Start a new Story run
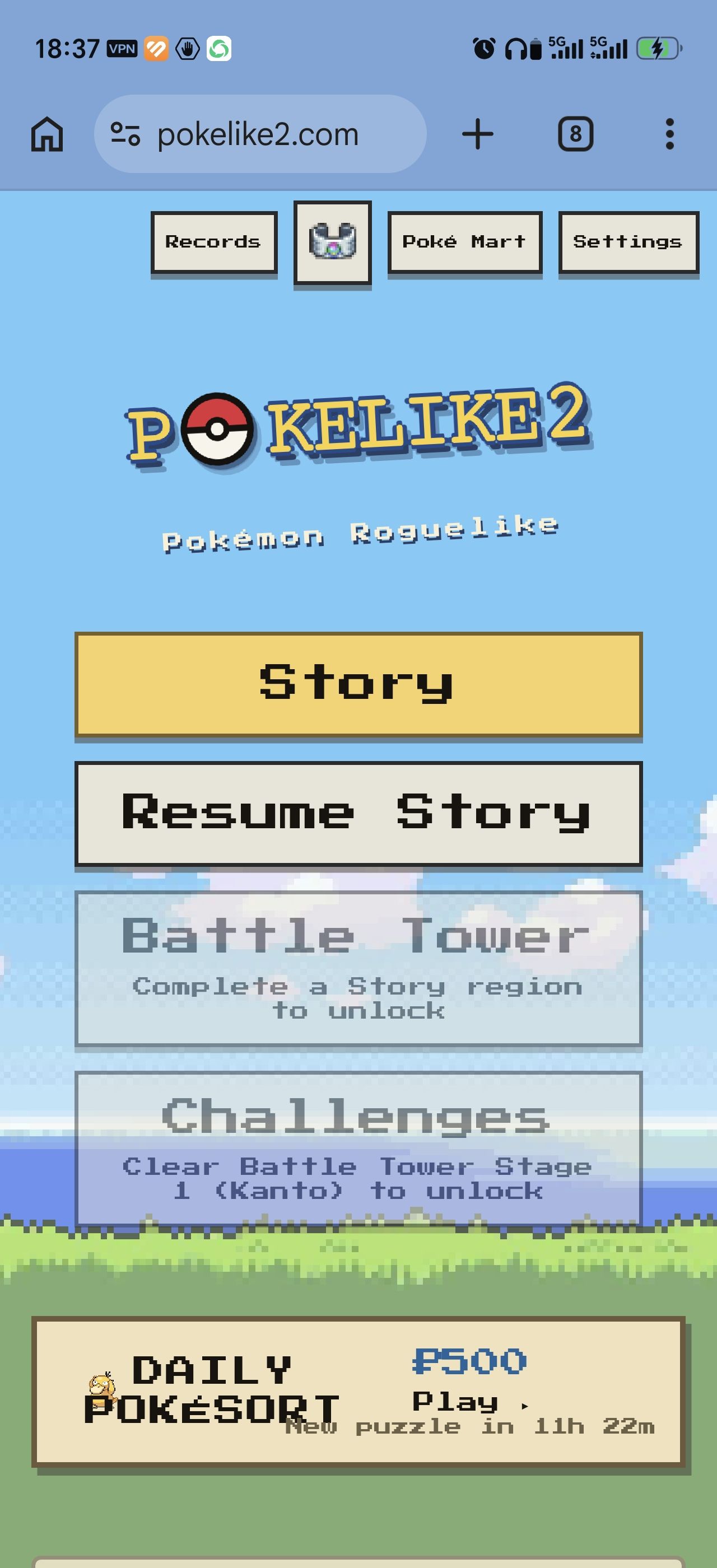Image resolution: width=717 pixels, height=1568 pixels. [x=358, y=685]
